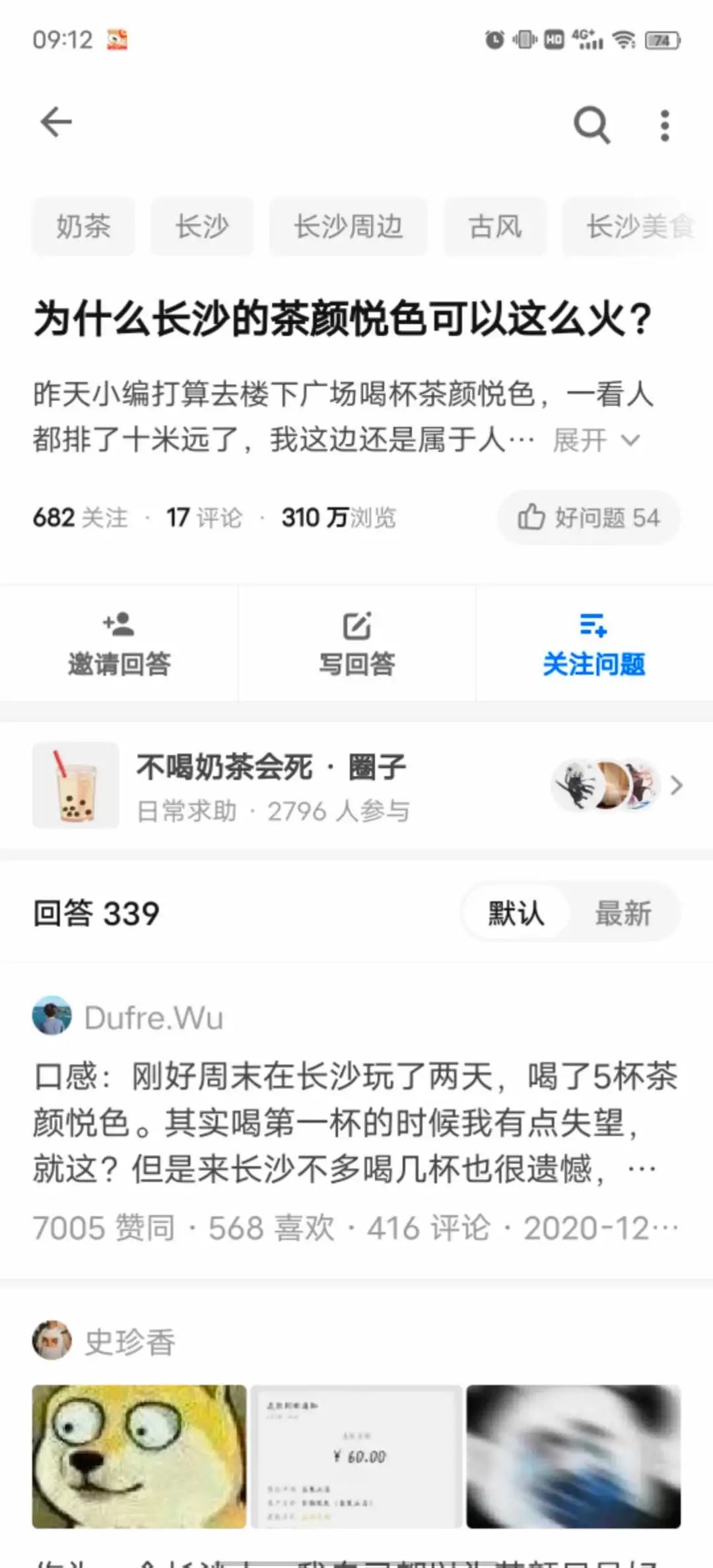Viewport: 713px width, 1568px height.
Task: Open the ¥60.00 receipt image thumbnail
Action: pyautogui.click(x=356, y=1456)
